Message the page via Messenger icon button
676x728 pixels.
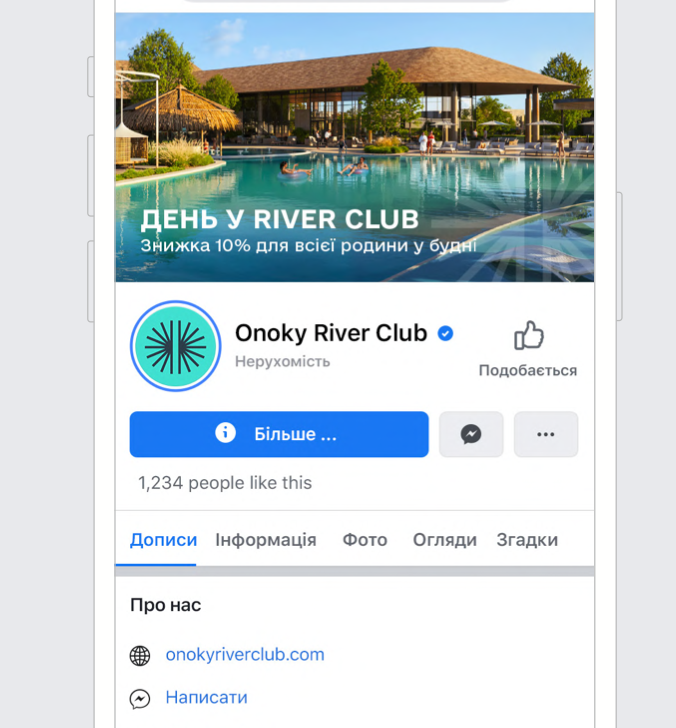pyautogui.click(x=471, y=434)
